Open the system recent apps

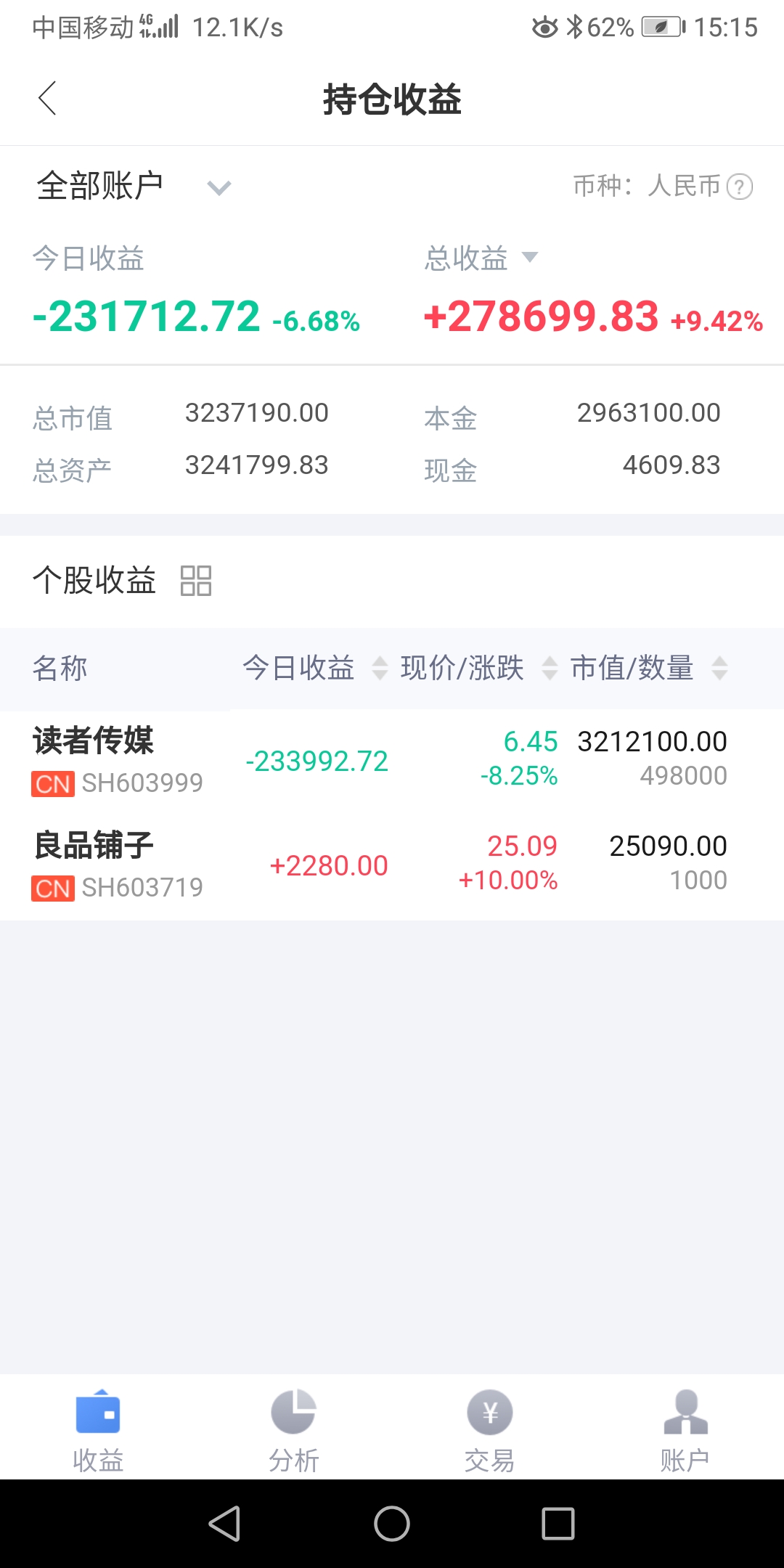[x=558, y=1523]
